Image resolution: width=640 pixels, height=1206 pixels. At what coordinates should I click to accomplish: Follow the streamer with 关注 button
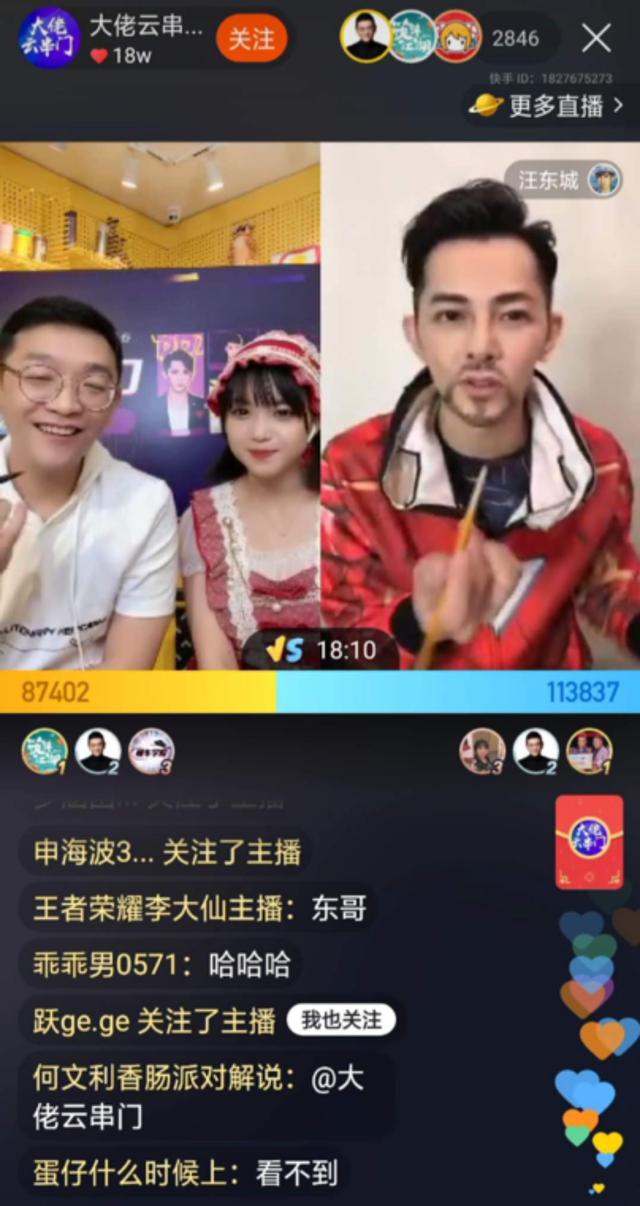pyautogui.click(x=251, y=39)
